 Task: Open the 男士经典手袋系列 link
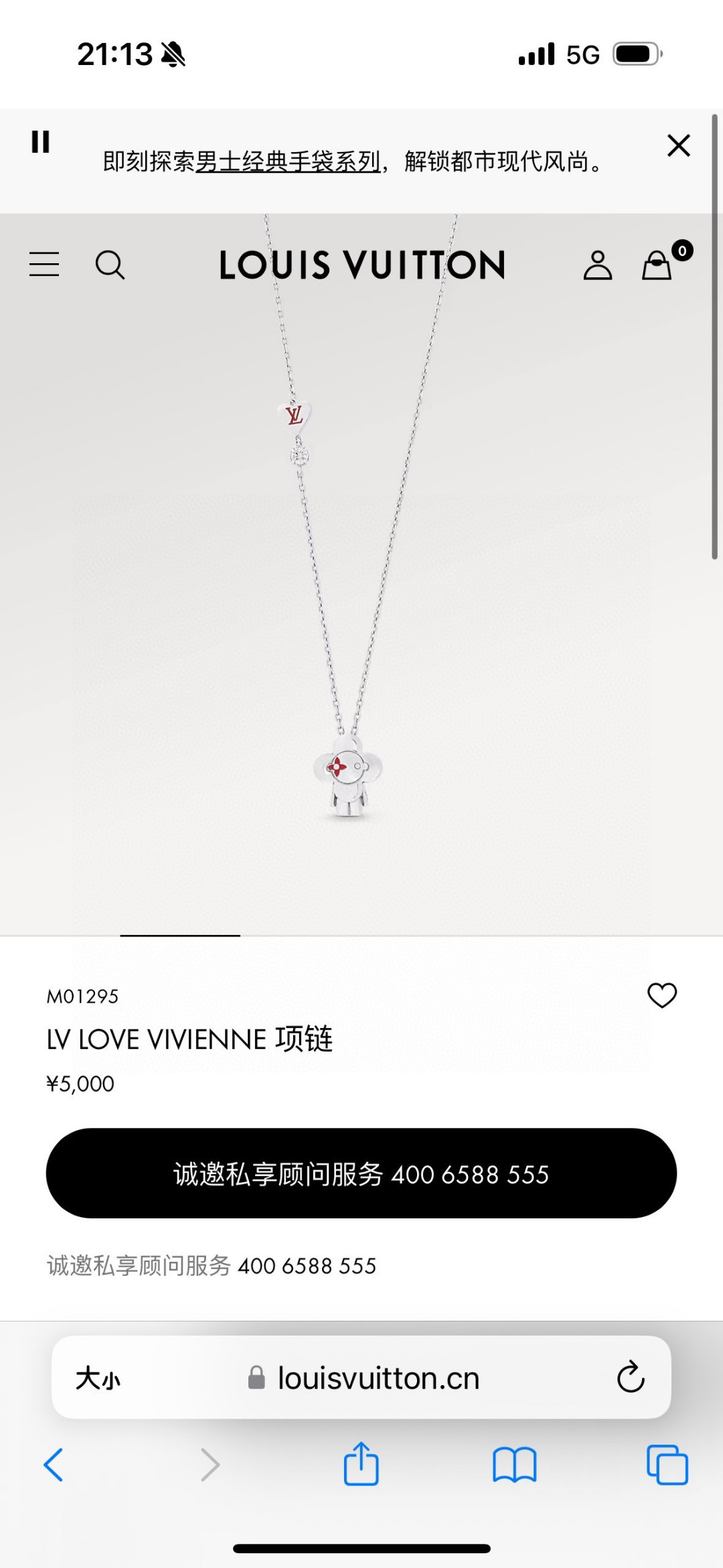click(x=288, y=162)
